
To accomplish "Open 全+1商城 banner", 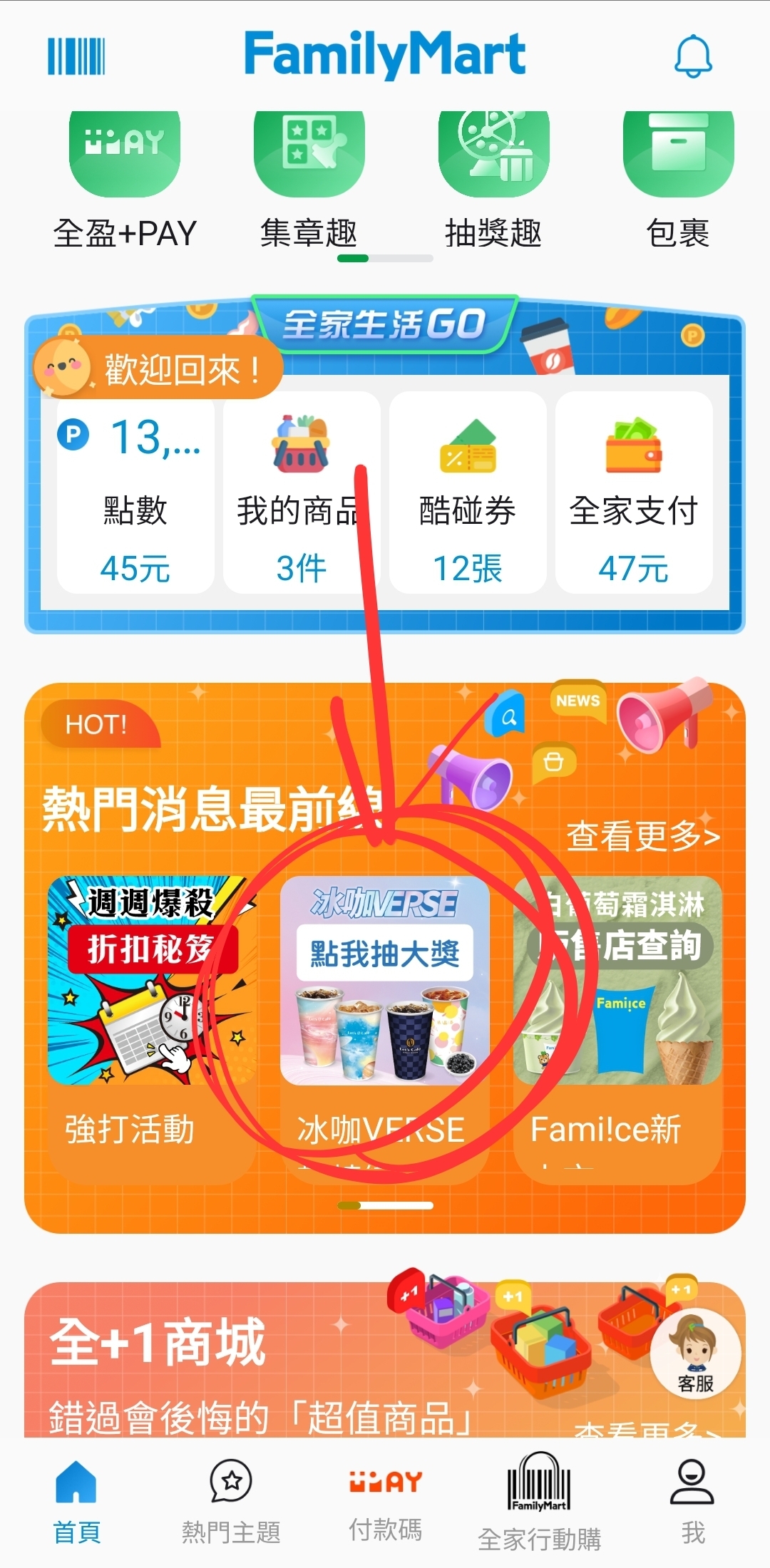I will click(285, 1361).
